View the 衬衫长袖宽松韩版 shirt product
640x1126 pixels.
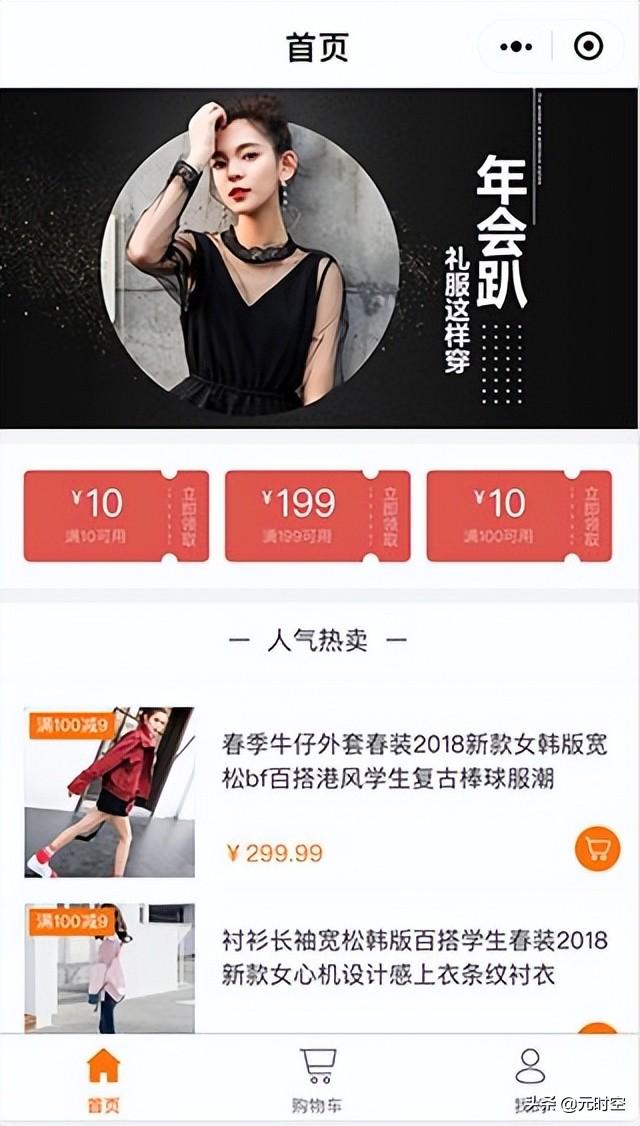point(414,957)
